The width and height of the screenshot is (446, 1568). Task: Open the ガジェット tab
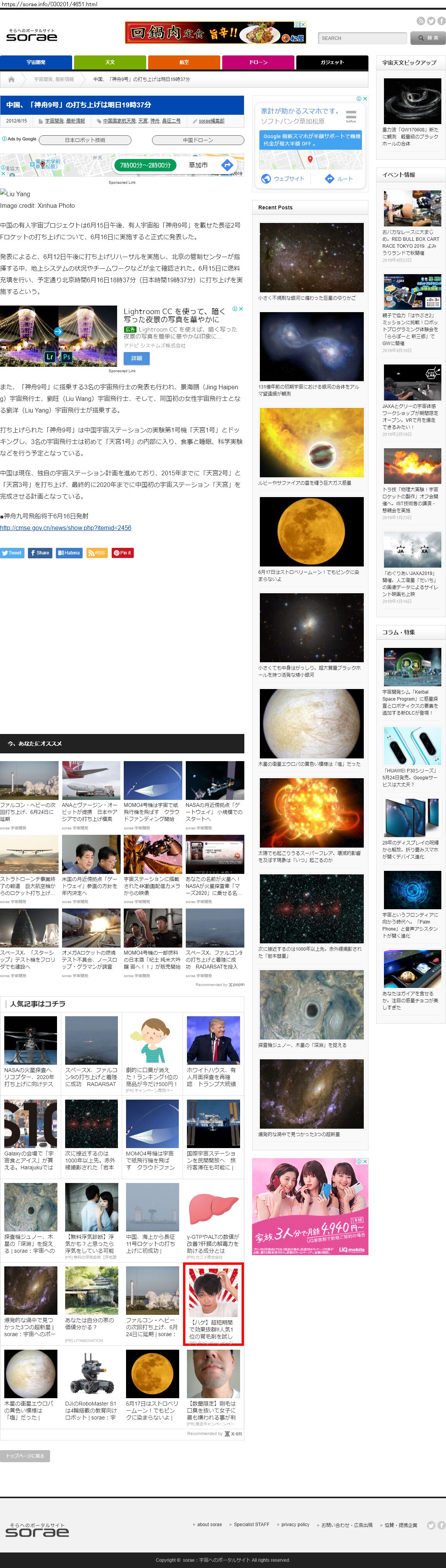(332, 63)
